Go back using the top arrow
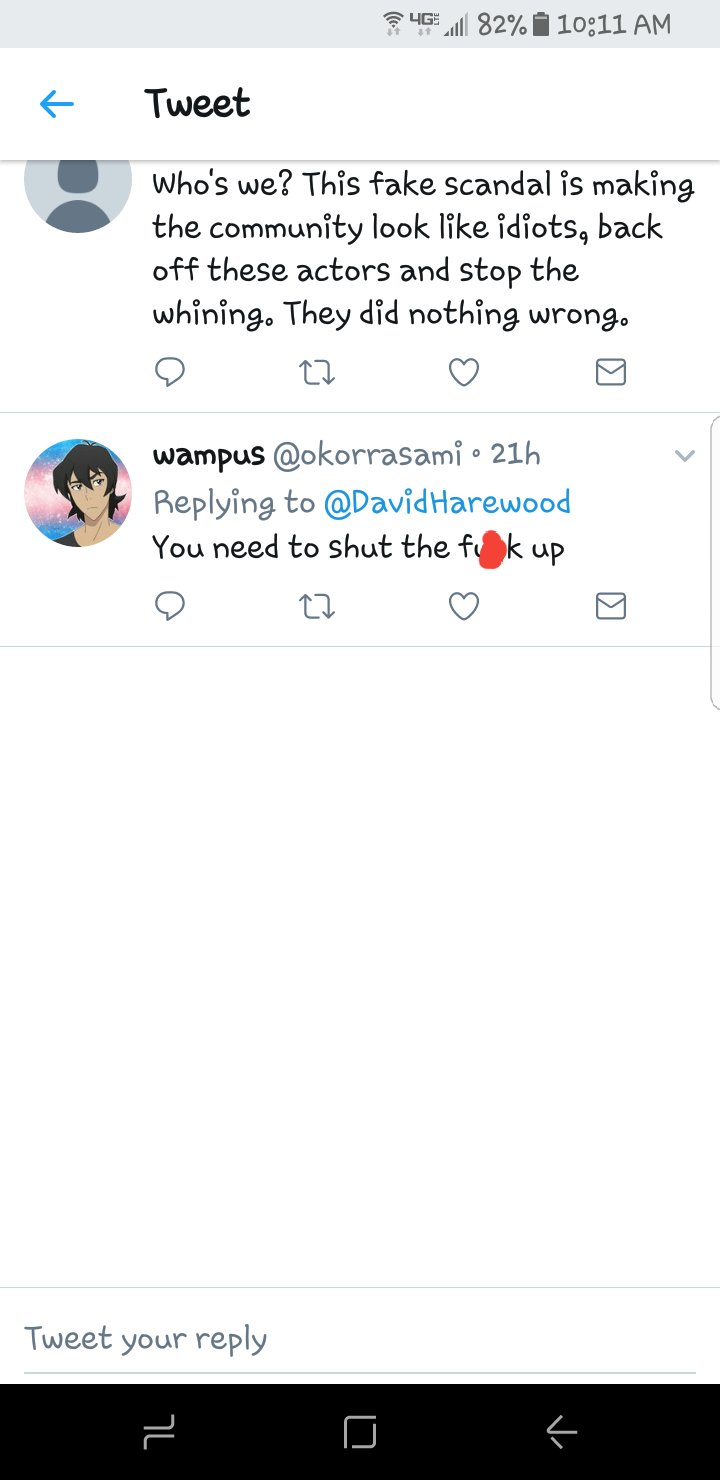This screenshot has width=720, height=1480. pos(57,104)
